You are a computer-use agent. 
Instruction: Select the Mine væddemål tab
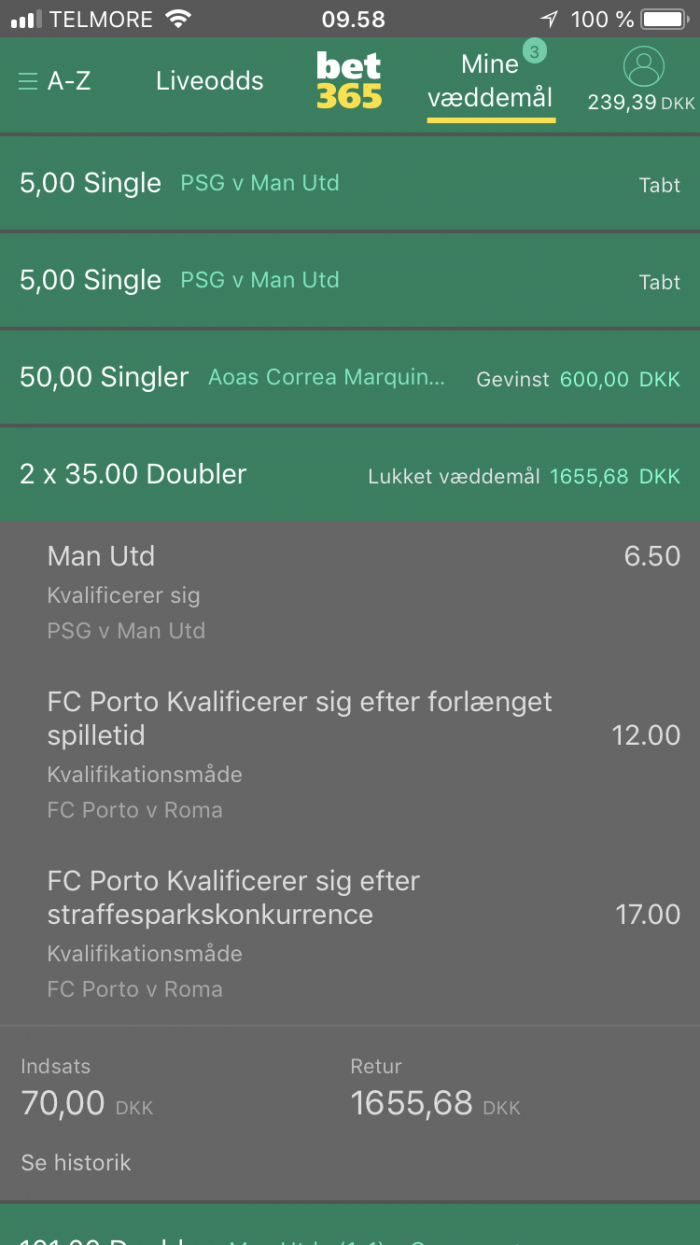coord(491,82)
